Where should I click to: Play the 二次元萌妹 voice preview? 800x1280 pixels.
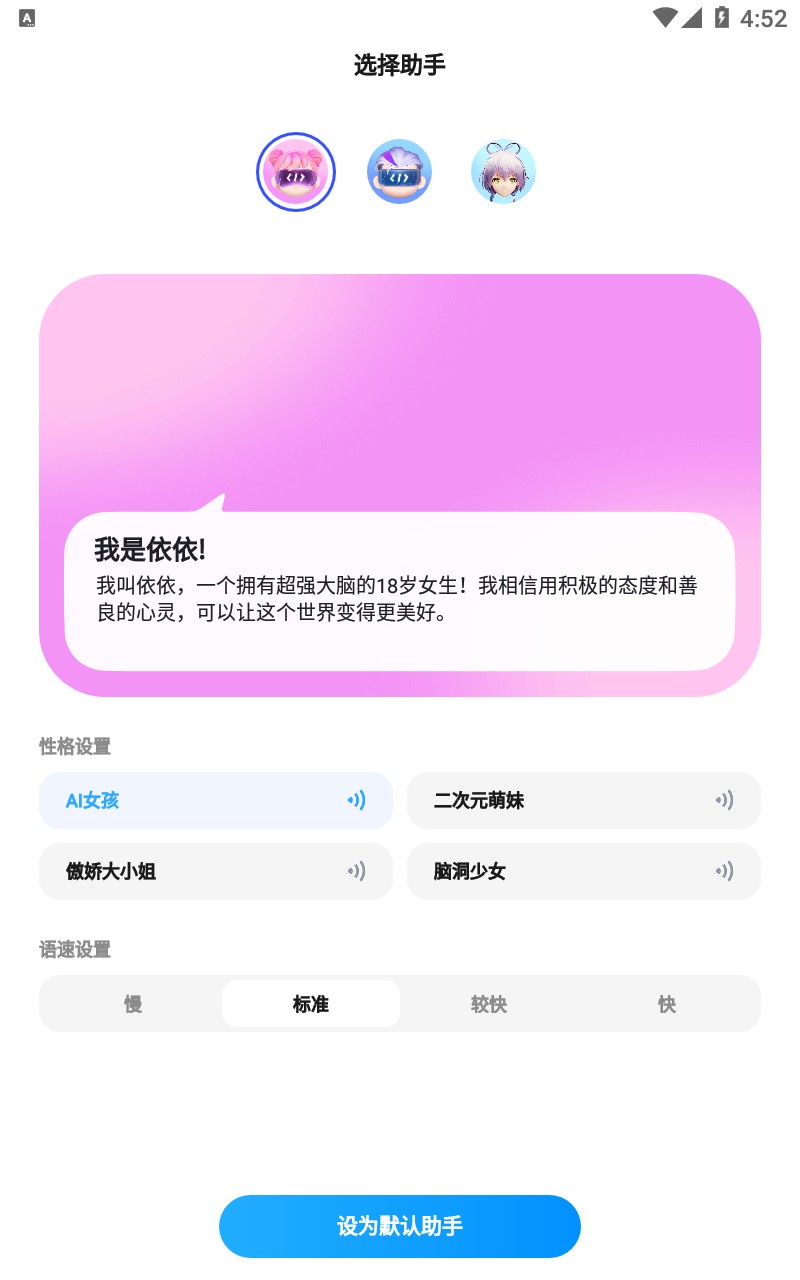[x=725, y=800]
